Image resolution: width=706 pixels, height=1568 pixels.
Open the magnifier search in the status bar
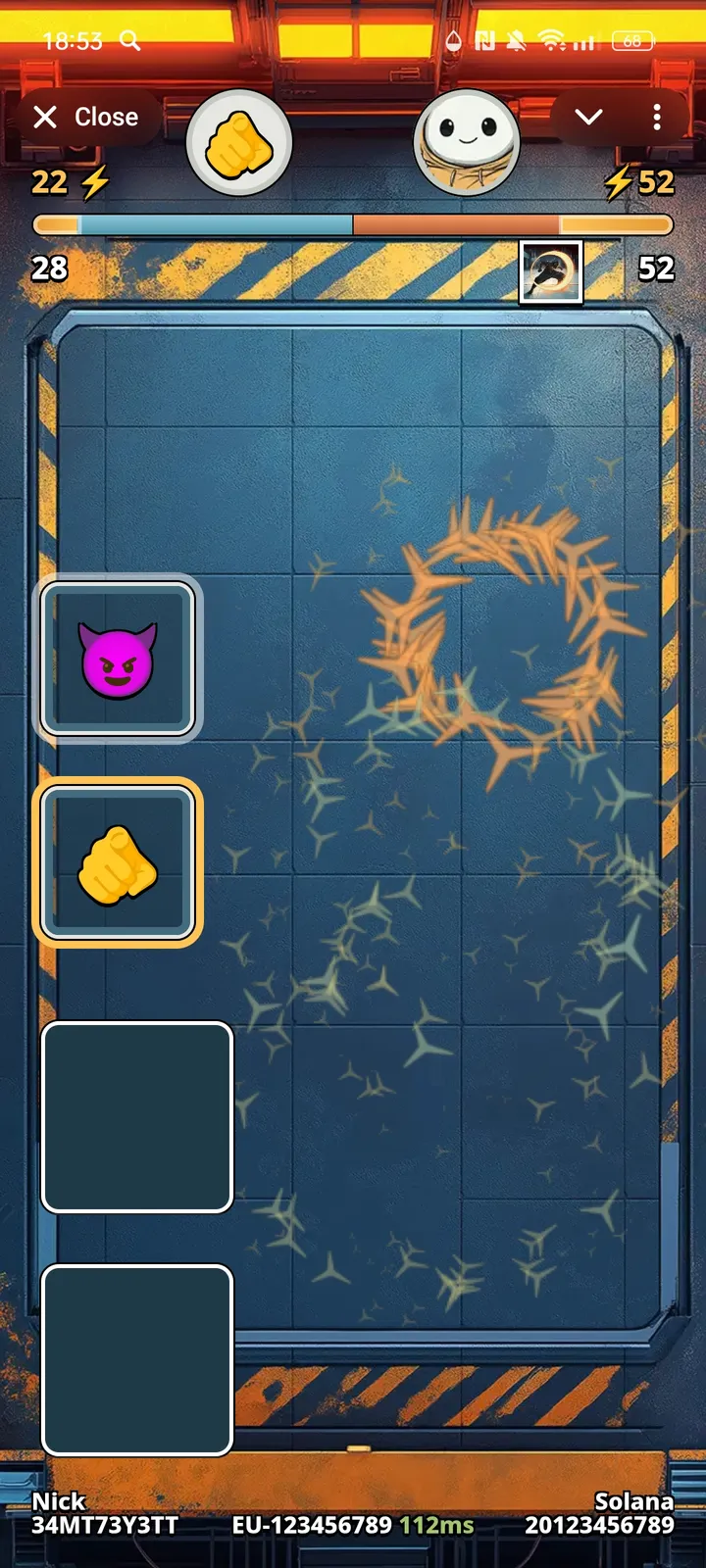(130, 41)
